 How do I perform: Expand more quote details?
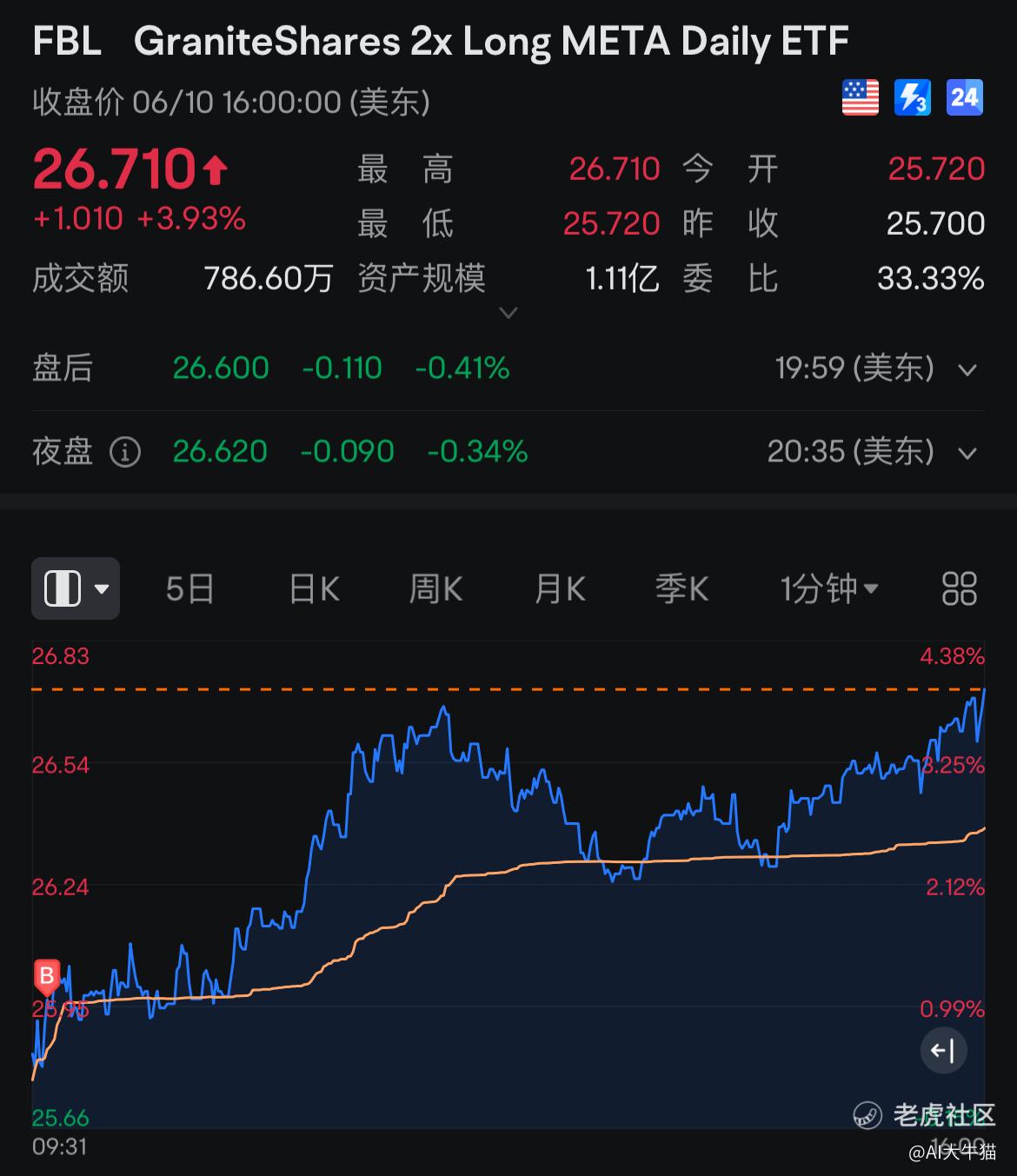coord(508,313)
